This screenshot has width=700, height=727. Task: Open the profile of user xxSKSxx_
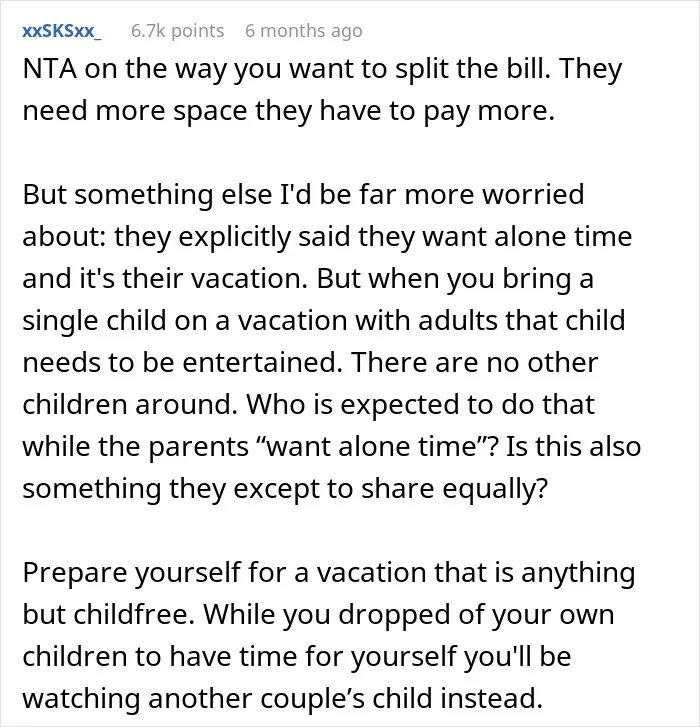(x=62, y=31)
